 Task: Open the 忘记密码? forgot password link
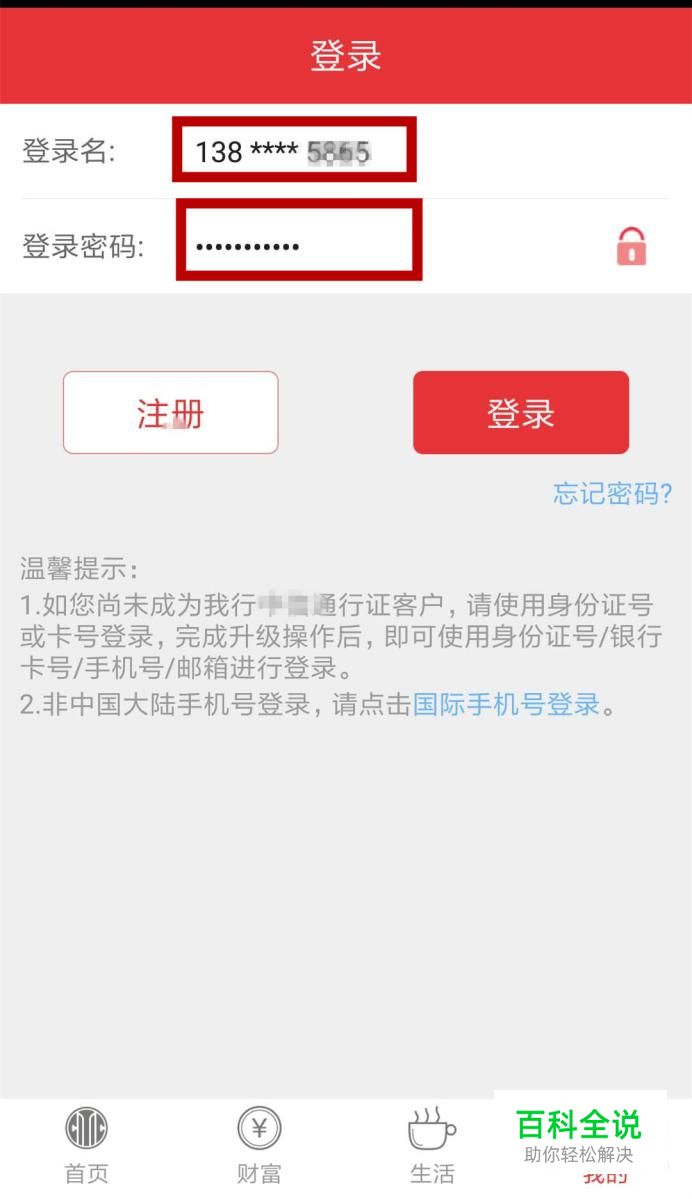612,493
